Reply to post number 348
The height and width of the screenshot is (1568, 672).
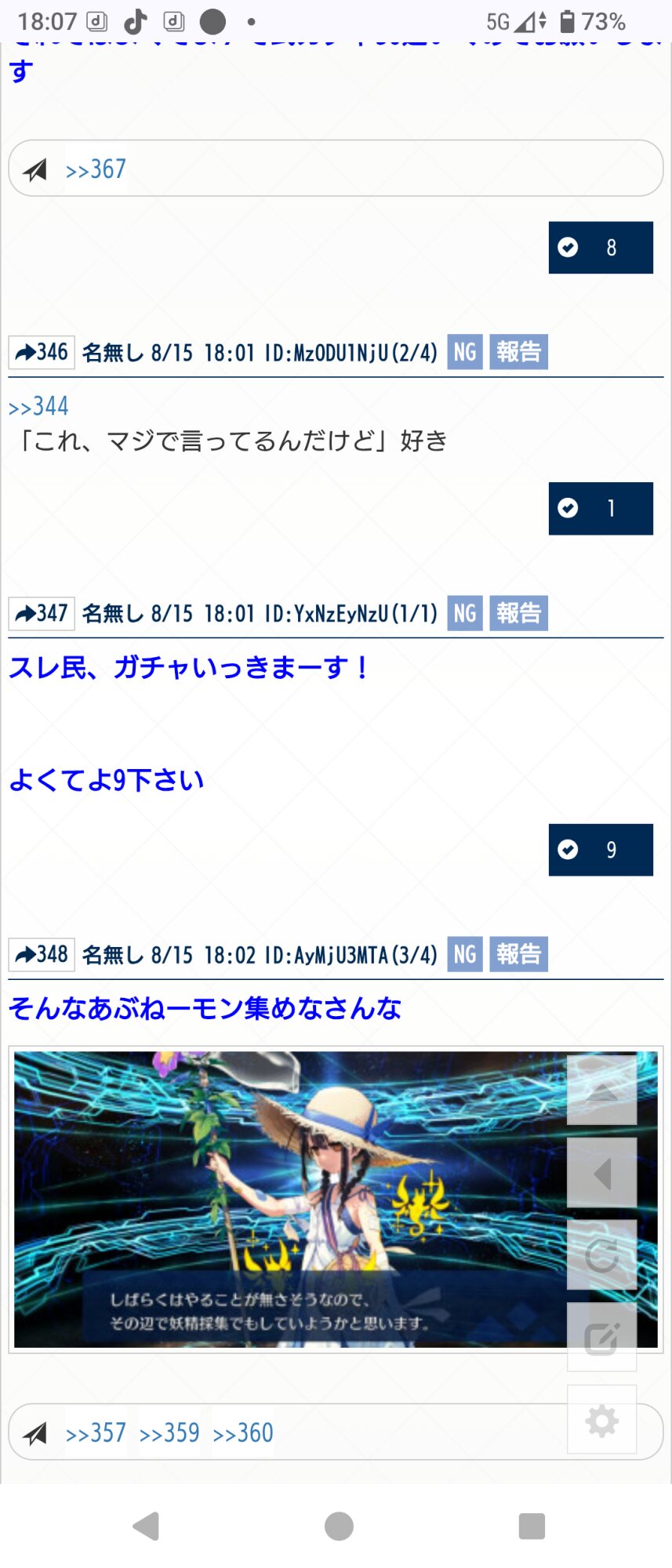[42, 954]
